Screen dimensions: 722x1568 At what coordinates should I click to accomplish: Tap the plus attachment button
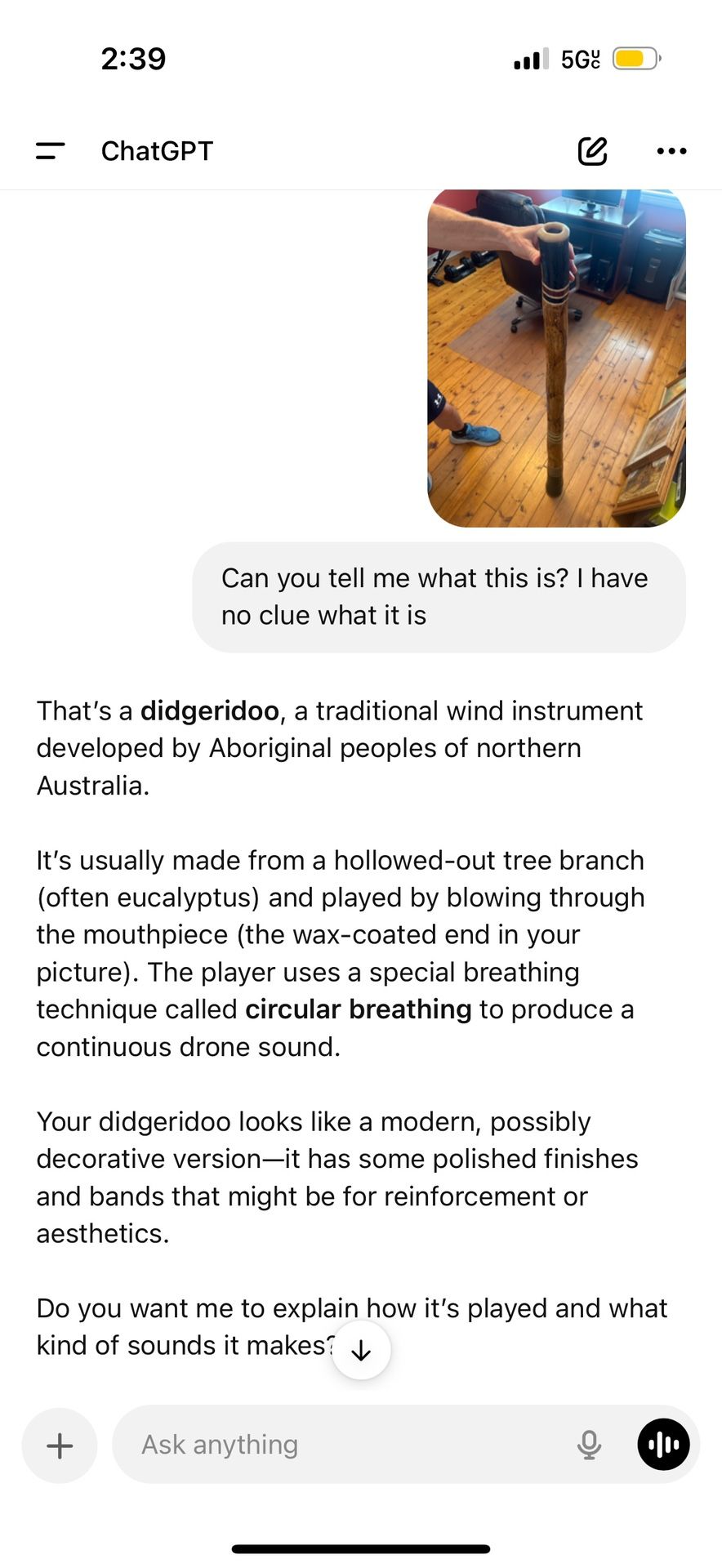point(60,1445)
